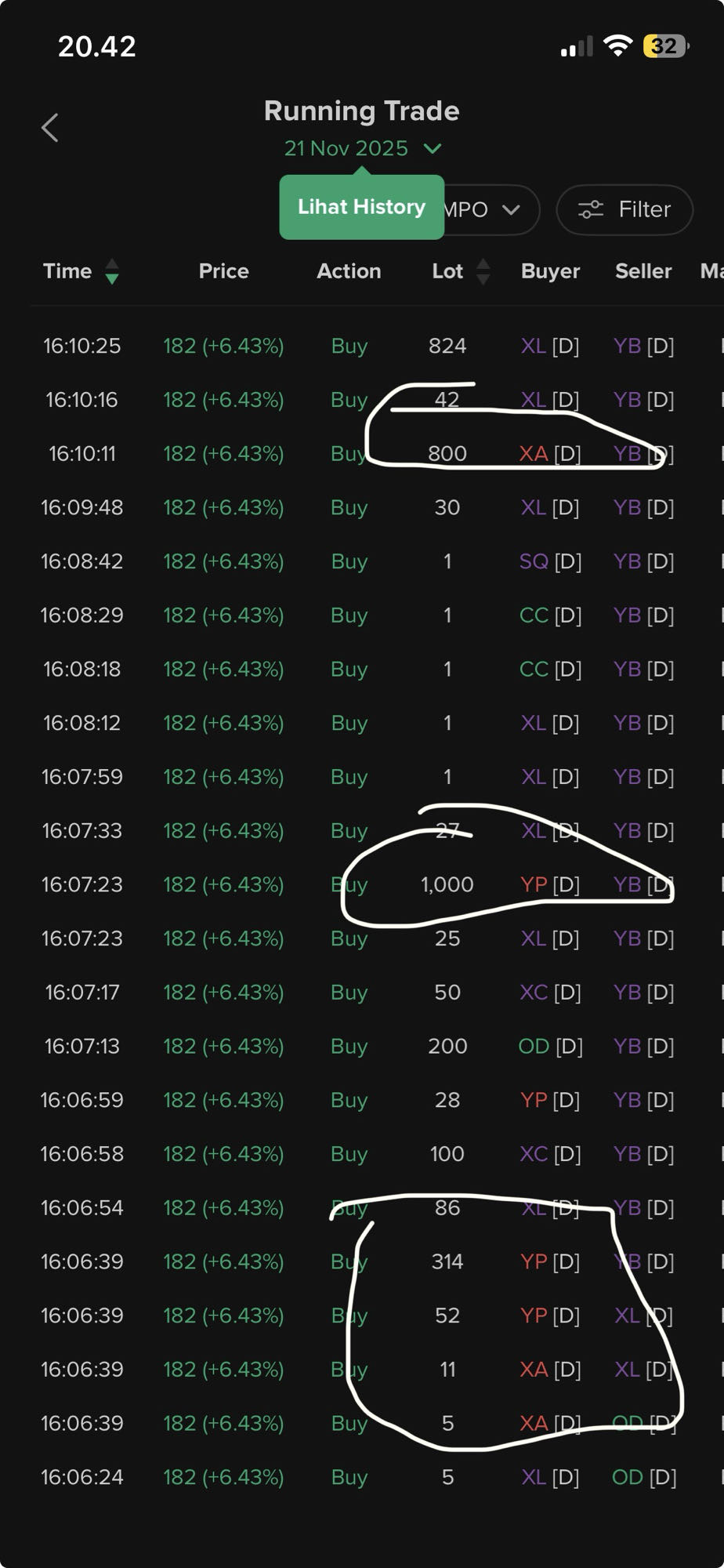
Task: Go back from Running Trade
Action: [50, 128]
